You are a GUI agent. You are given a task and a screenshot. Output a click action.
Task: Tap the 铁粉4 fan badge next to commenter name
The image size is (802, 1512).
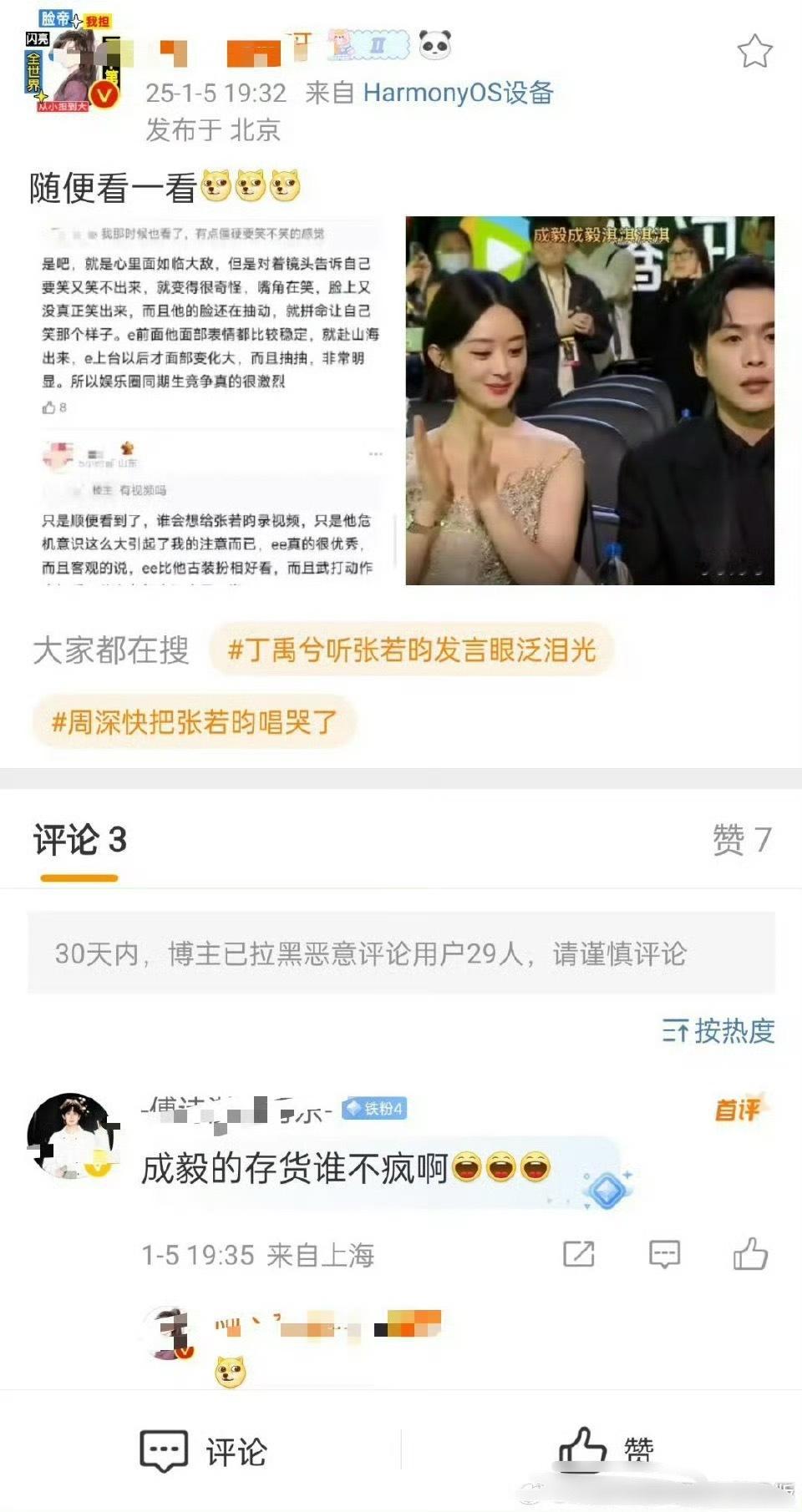coord(373,1110)
